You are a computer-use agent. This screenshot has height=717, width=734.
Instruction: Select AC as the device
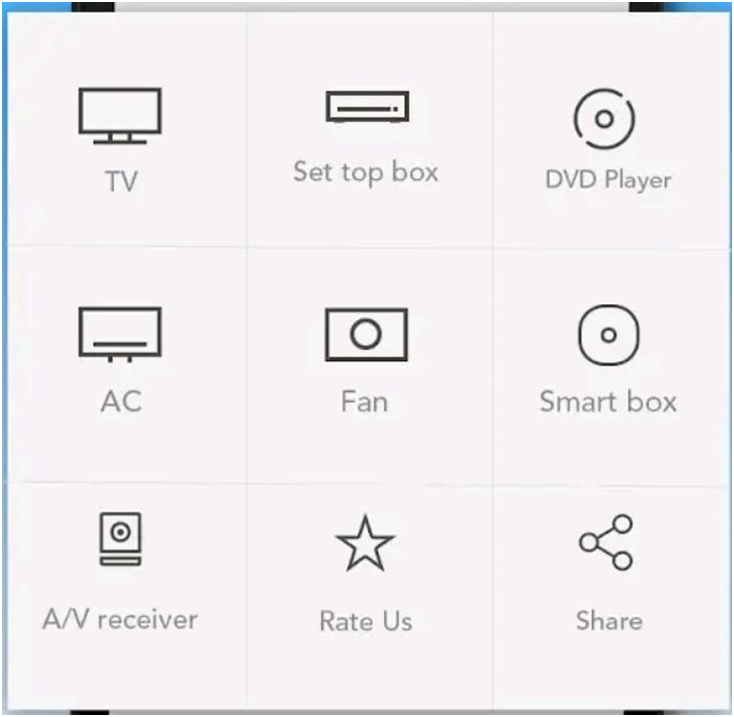coord(120,355)
